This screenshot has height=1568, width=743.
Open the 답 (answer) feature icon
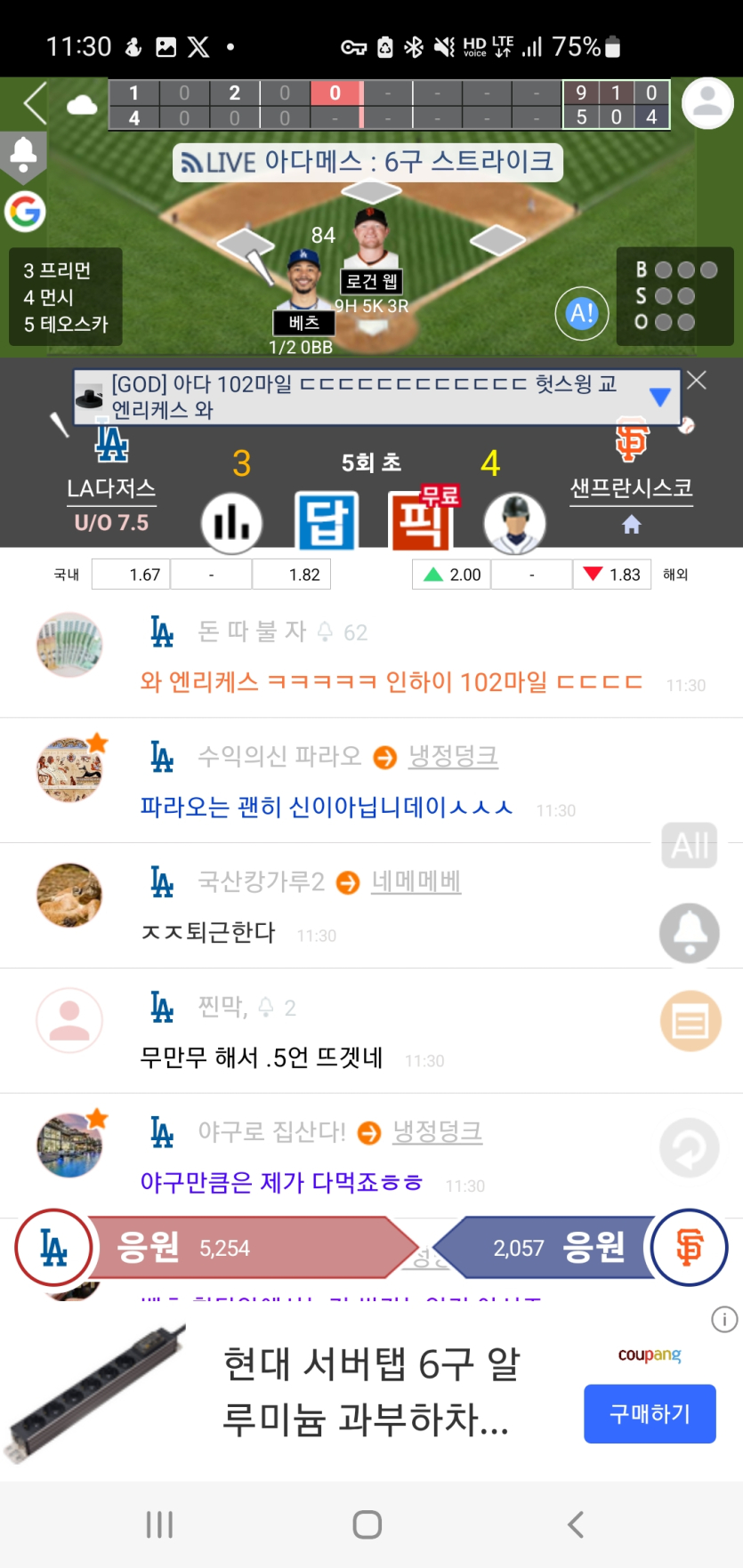point(329,523)
